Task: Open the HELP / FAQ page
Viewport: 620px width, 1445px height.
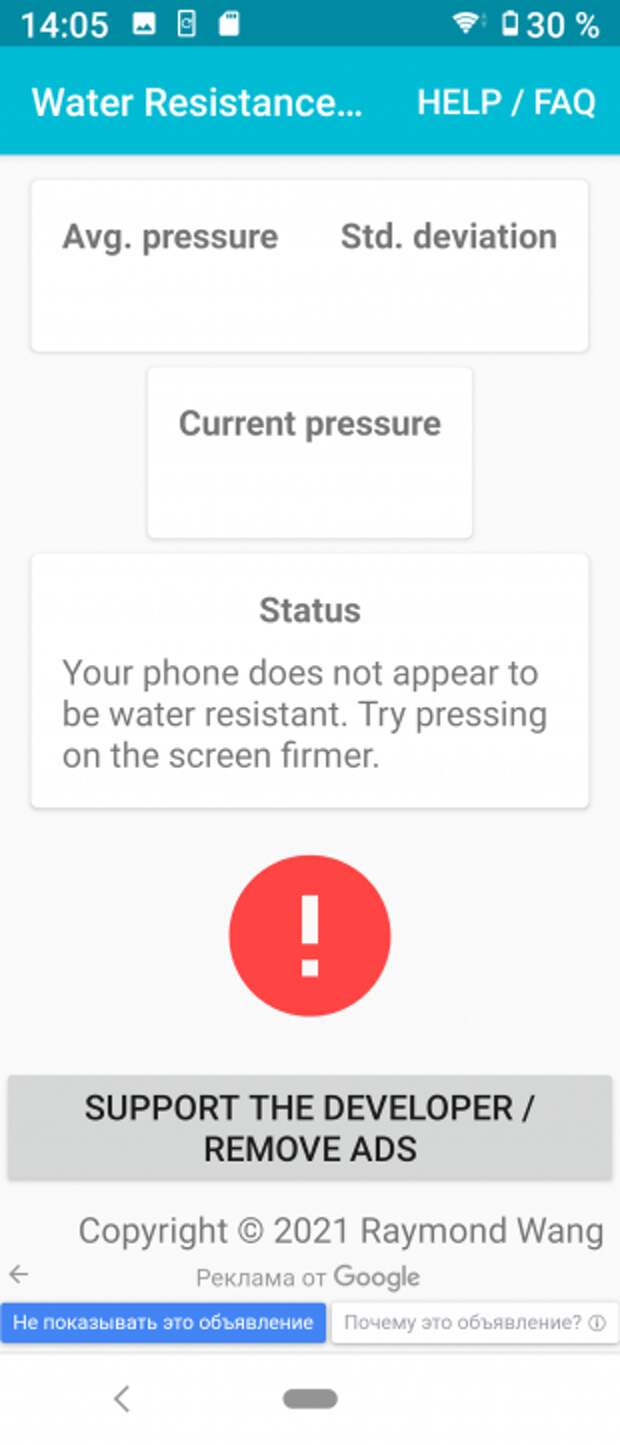Action: [x=506, y=102]
